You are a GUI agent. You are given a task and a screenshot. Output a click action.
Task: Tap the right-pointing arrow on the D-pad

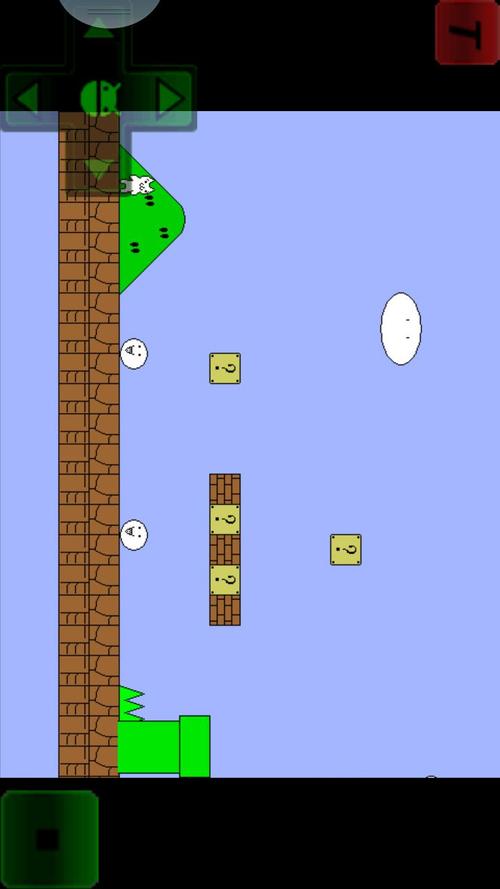coord(172,99)
